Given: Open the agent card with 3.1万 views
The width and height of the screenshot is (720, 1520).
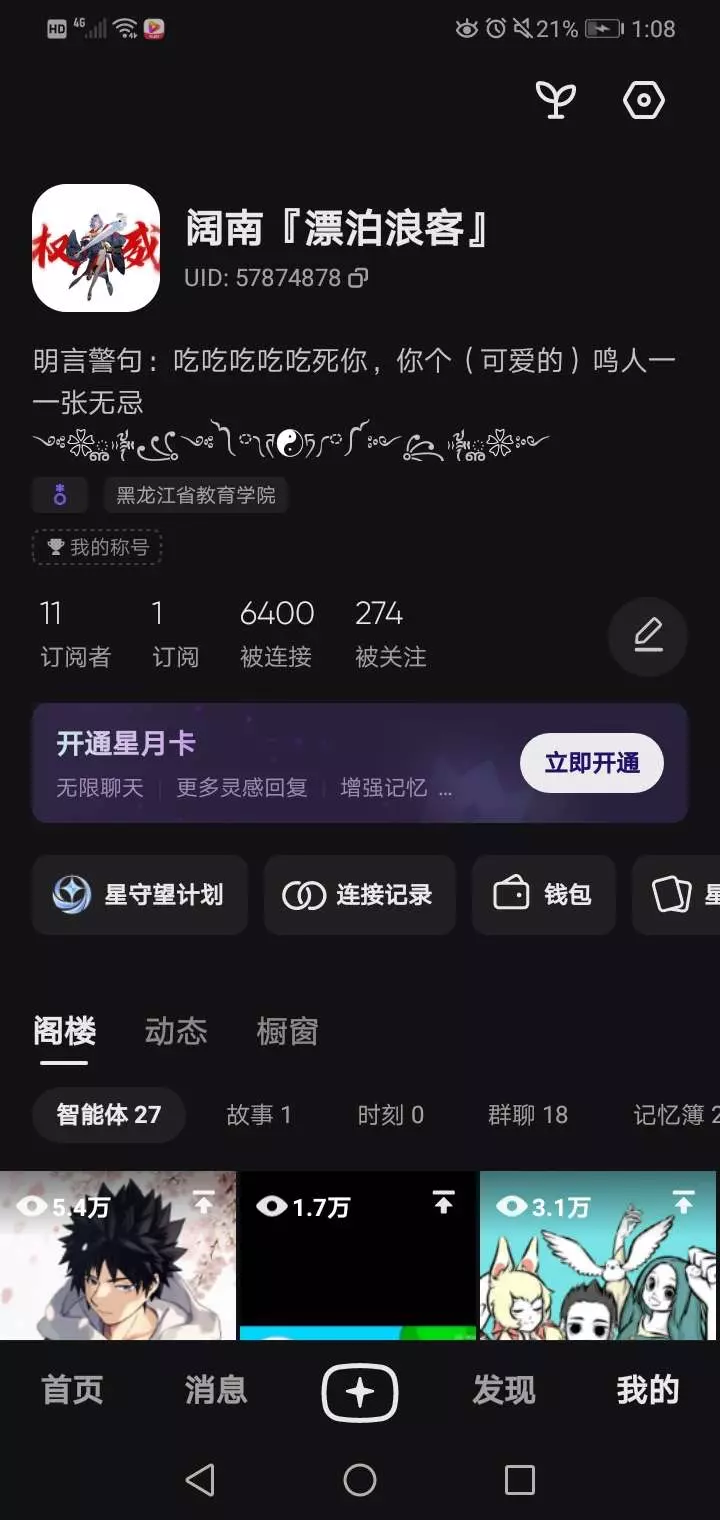Looking at the screenshot, I should coord(600,1255).
